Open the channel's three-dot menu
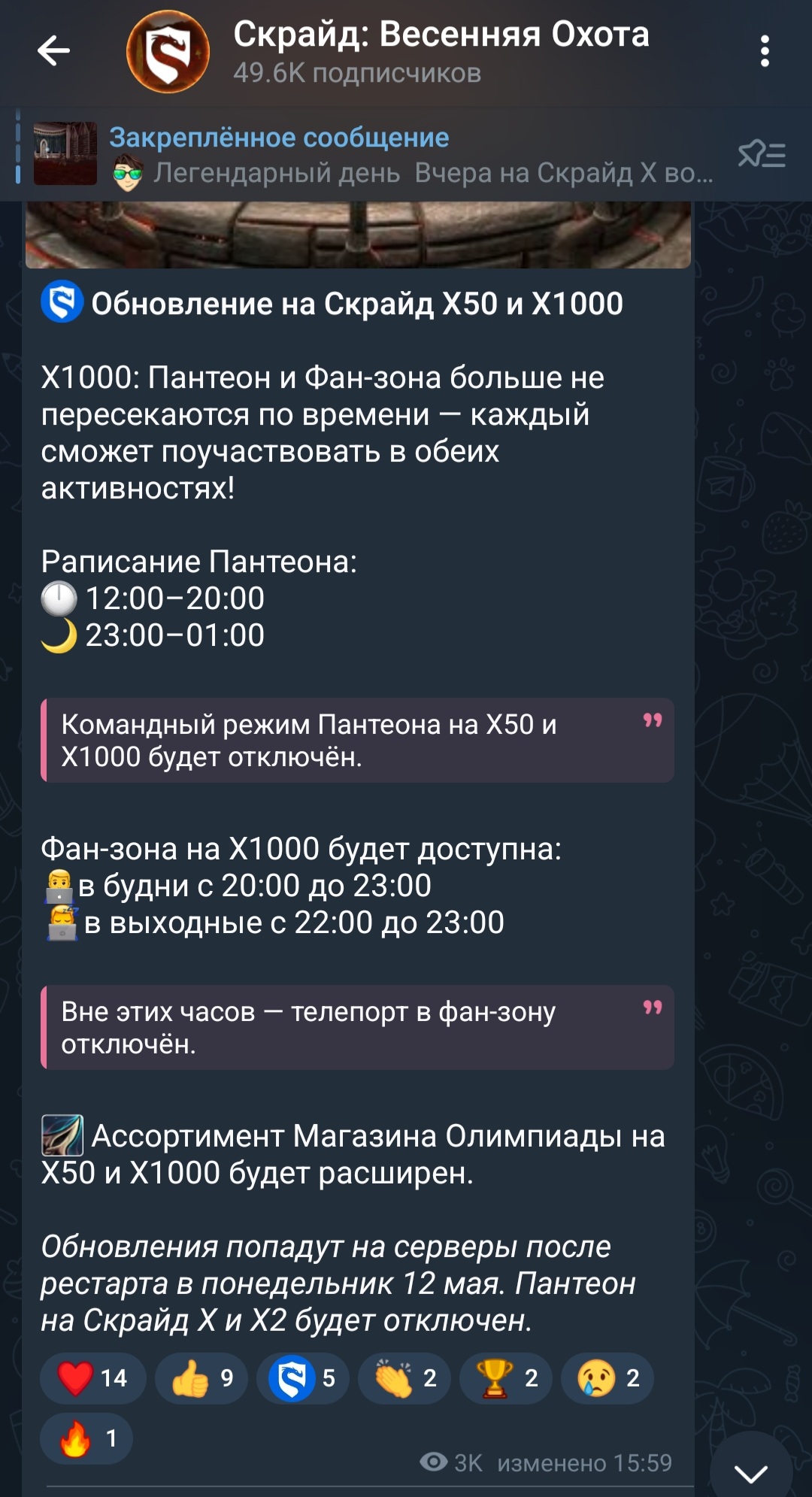Image resolution: width=812 pixels, height=1497 pixels. point(765,50)
